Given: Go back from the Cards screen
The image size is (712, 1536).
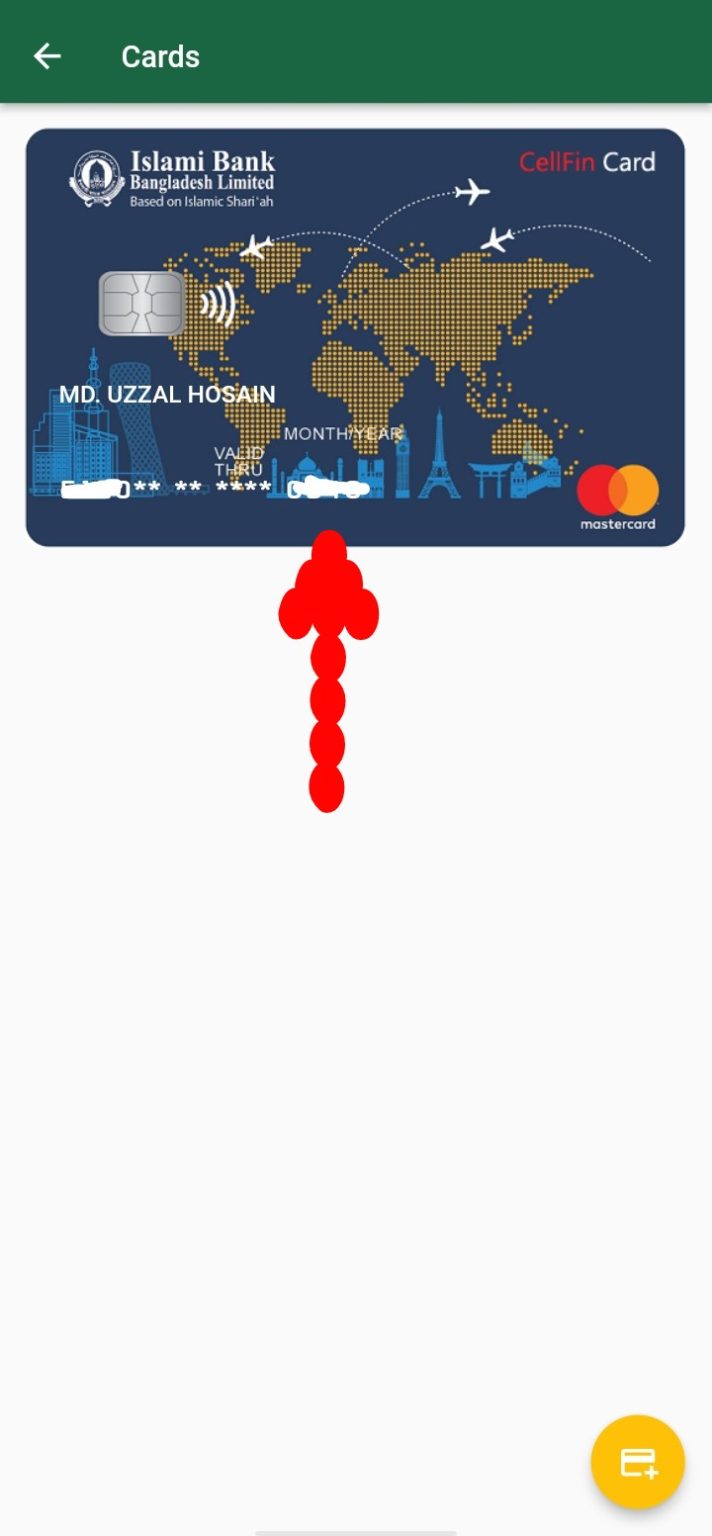Looking at the screenshot, I should [x=47, y=56].
